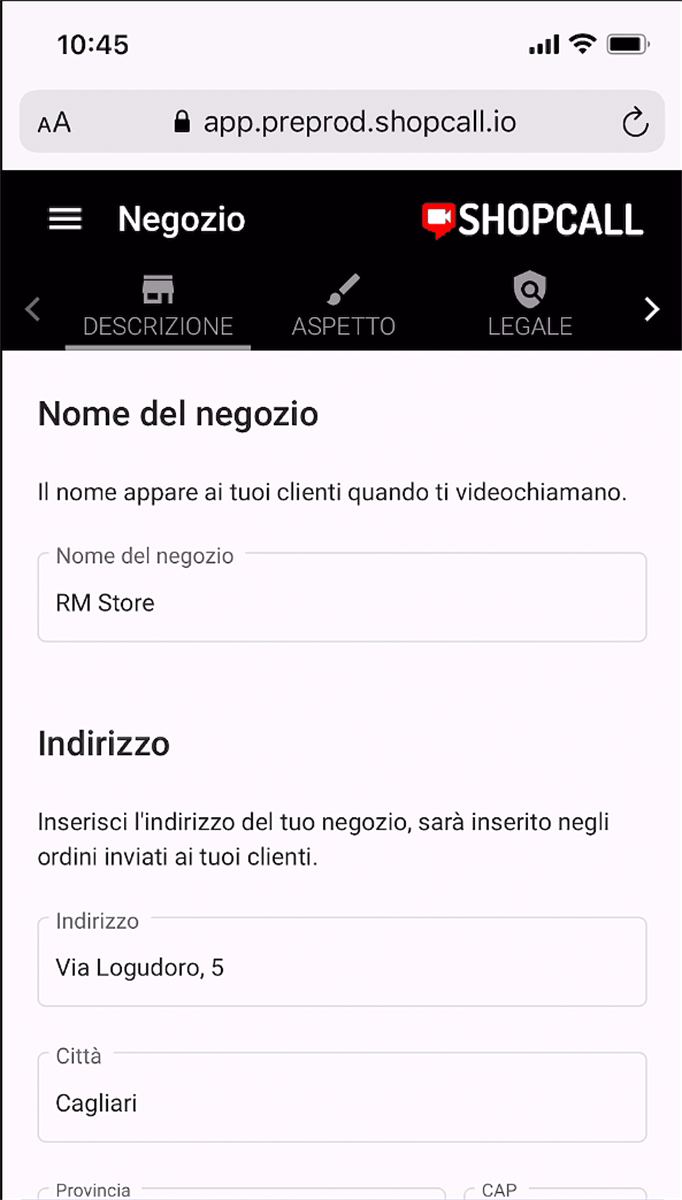Reload the page in the browser

[635, 123]
